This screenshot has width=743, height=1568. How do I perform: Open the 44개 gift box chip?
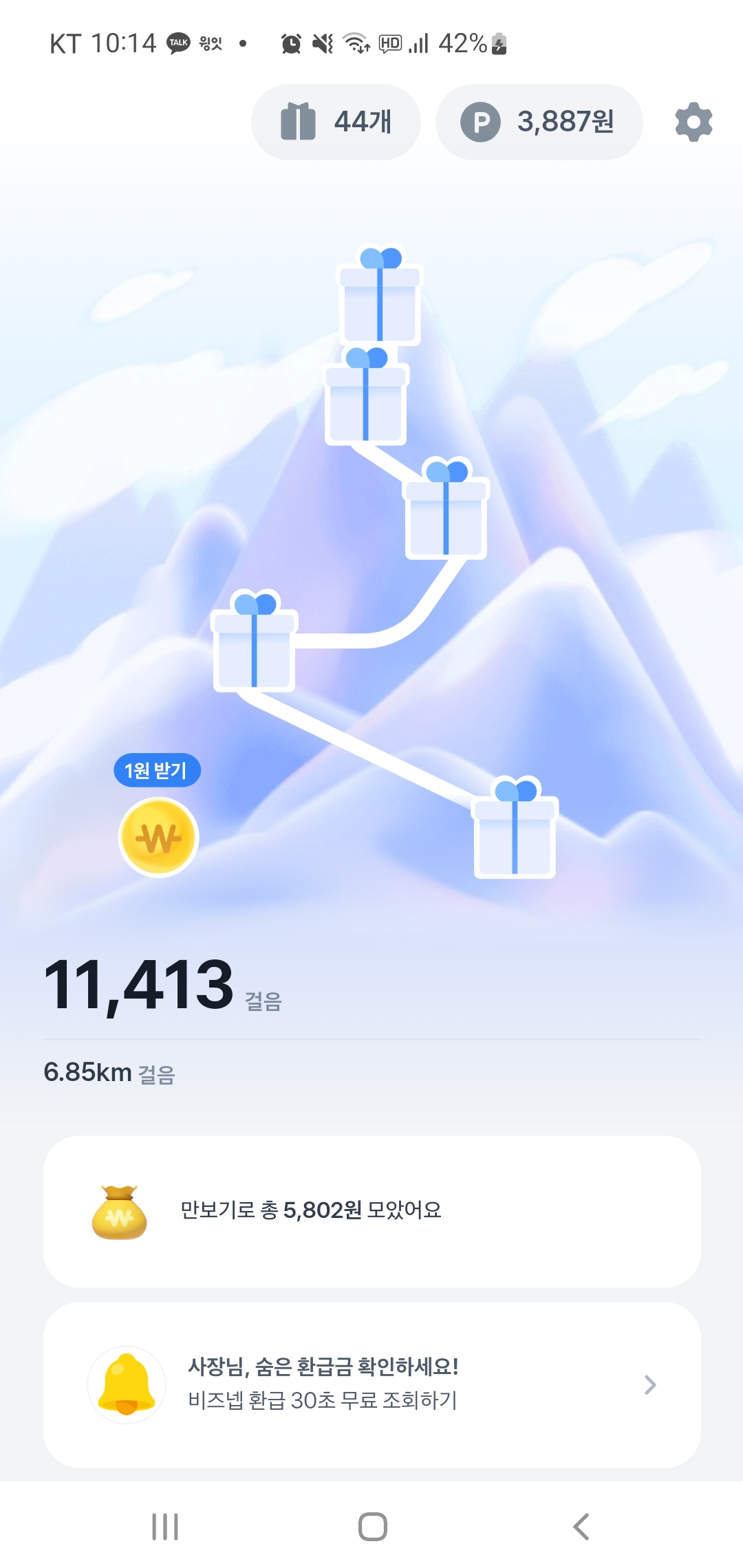(x=336, y=122)
